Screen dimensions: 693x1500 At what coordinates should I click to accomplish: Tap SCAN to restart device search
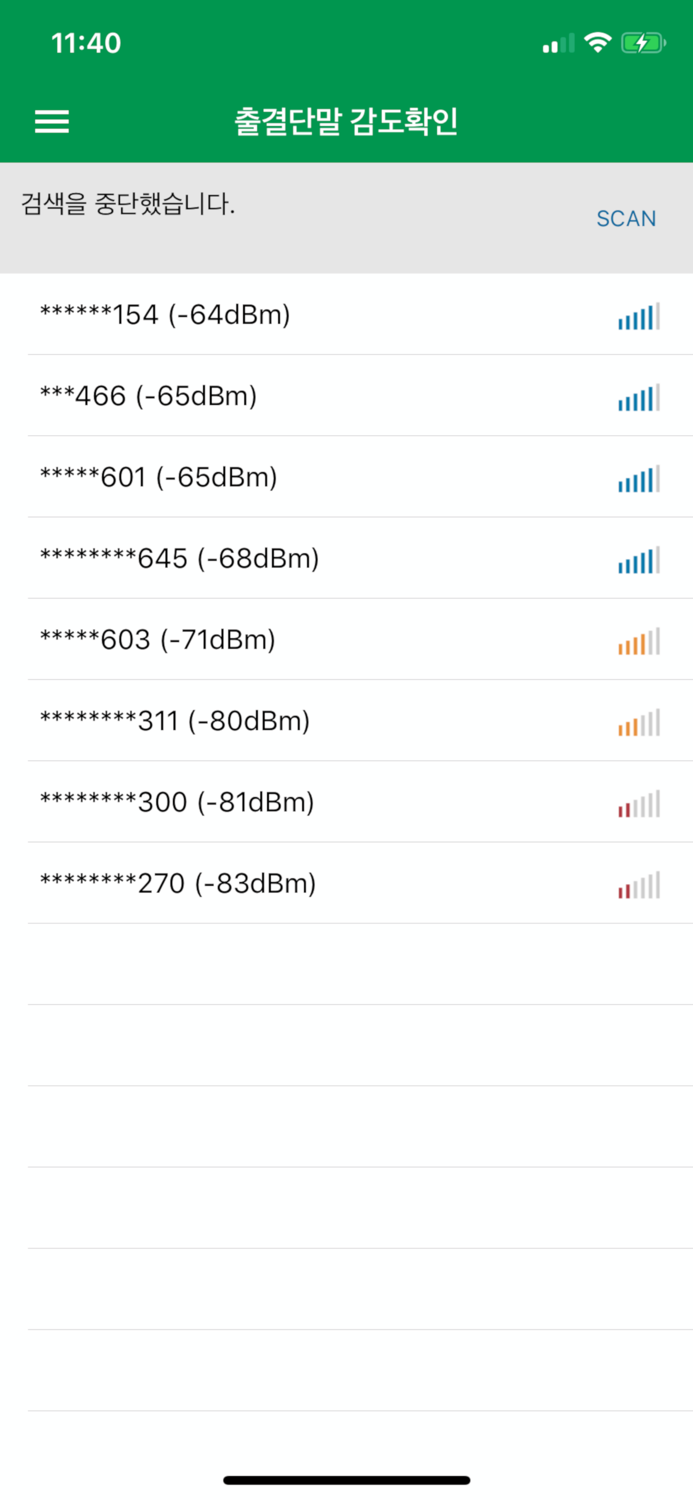tap(626, 219)
